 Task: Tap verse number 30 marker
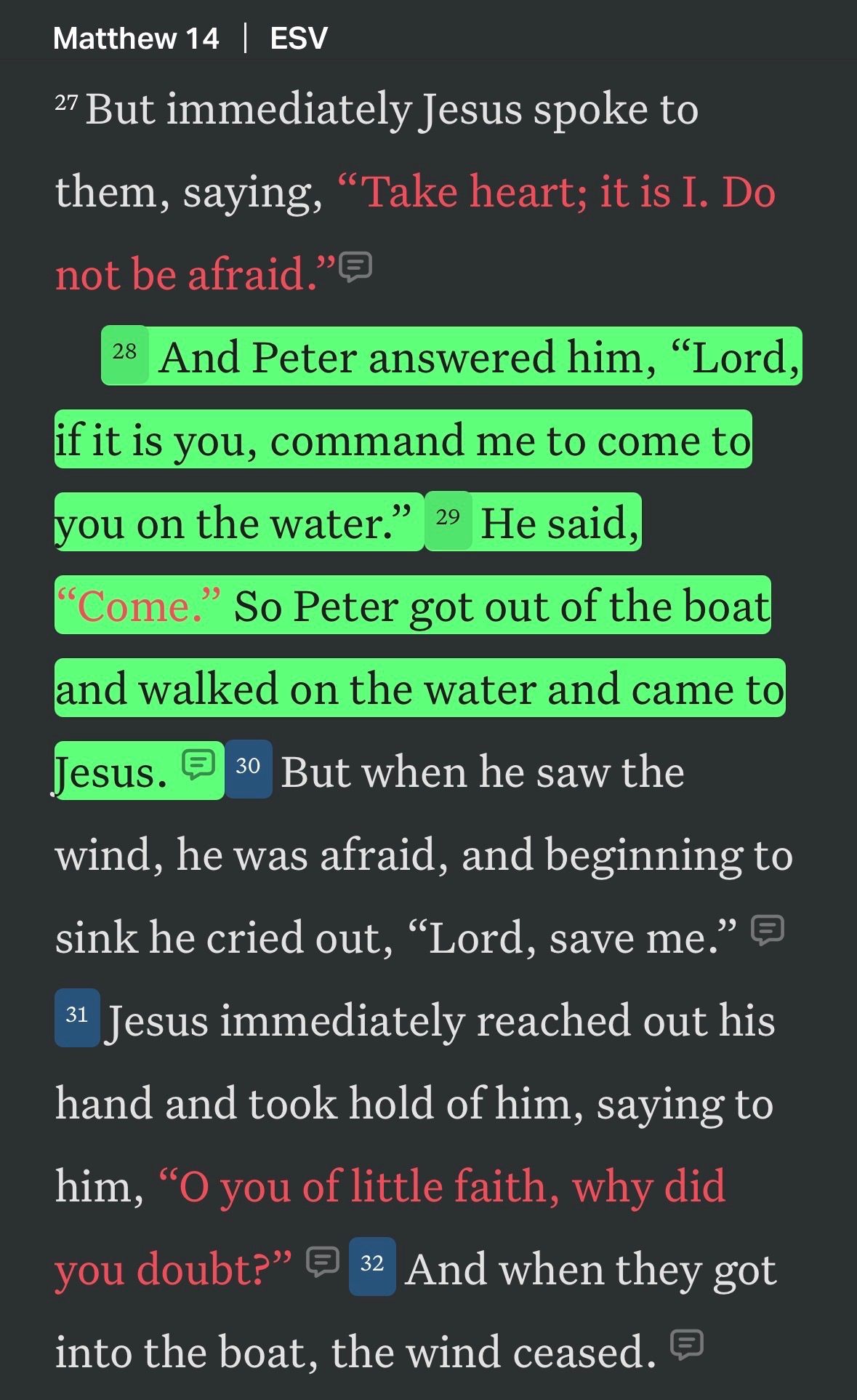[x=249, y=769]
